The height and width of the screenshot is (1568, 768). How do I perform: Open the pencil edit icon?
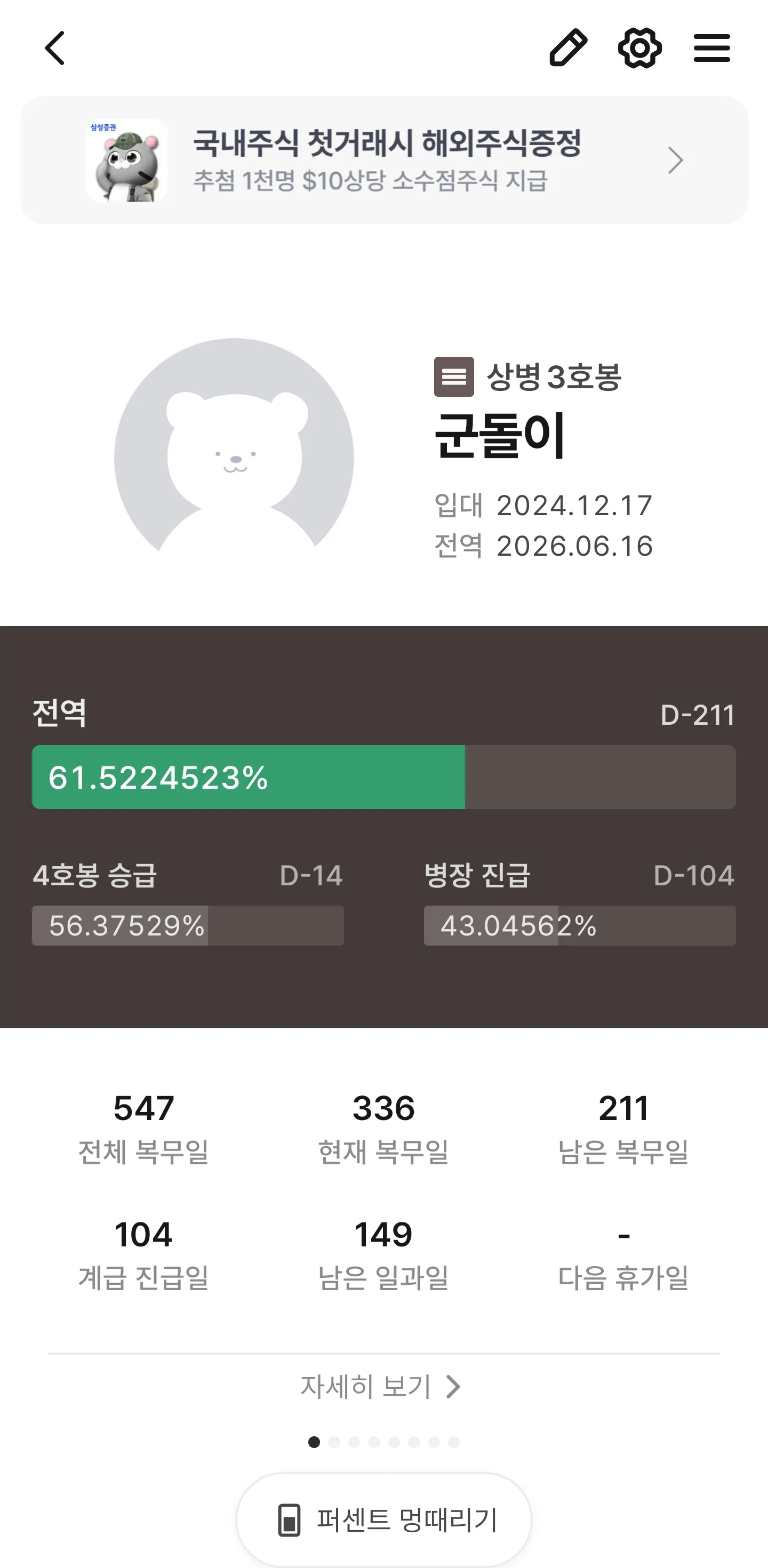point(568,47)
